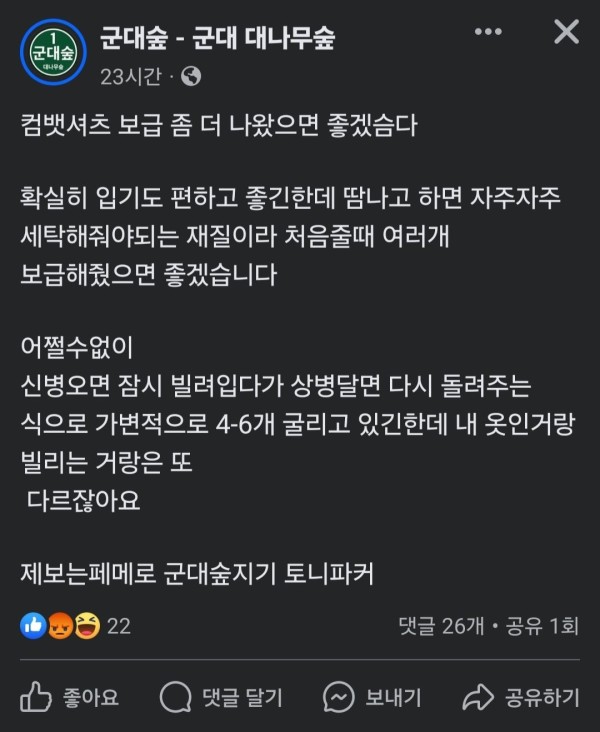View the 22 reactions list
This screenshot has height=732, width=600.
point(76,626)
